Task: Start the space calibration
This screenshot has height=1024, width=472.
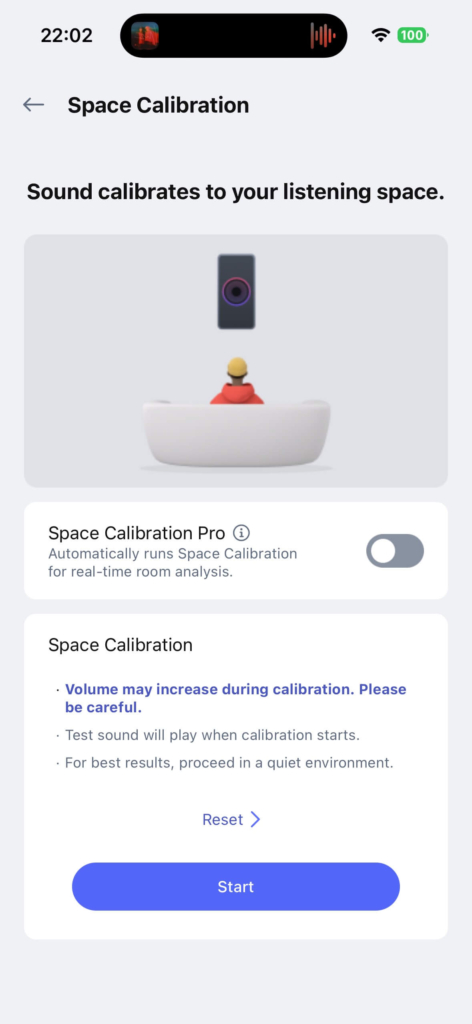Action: click(236, 886)
